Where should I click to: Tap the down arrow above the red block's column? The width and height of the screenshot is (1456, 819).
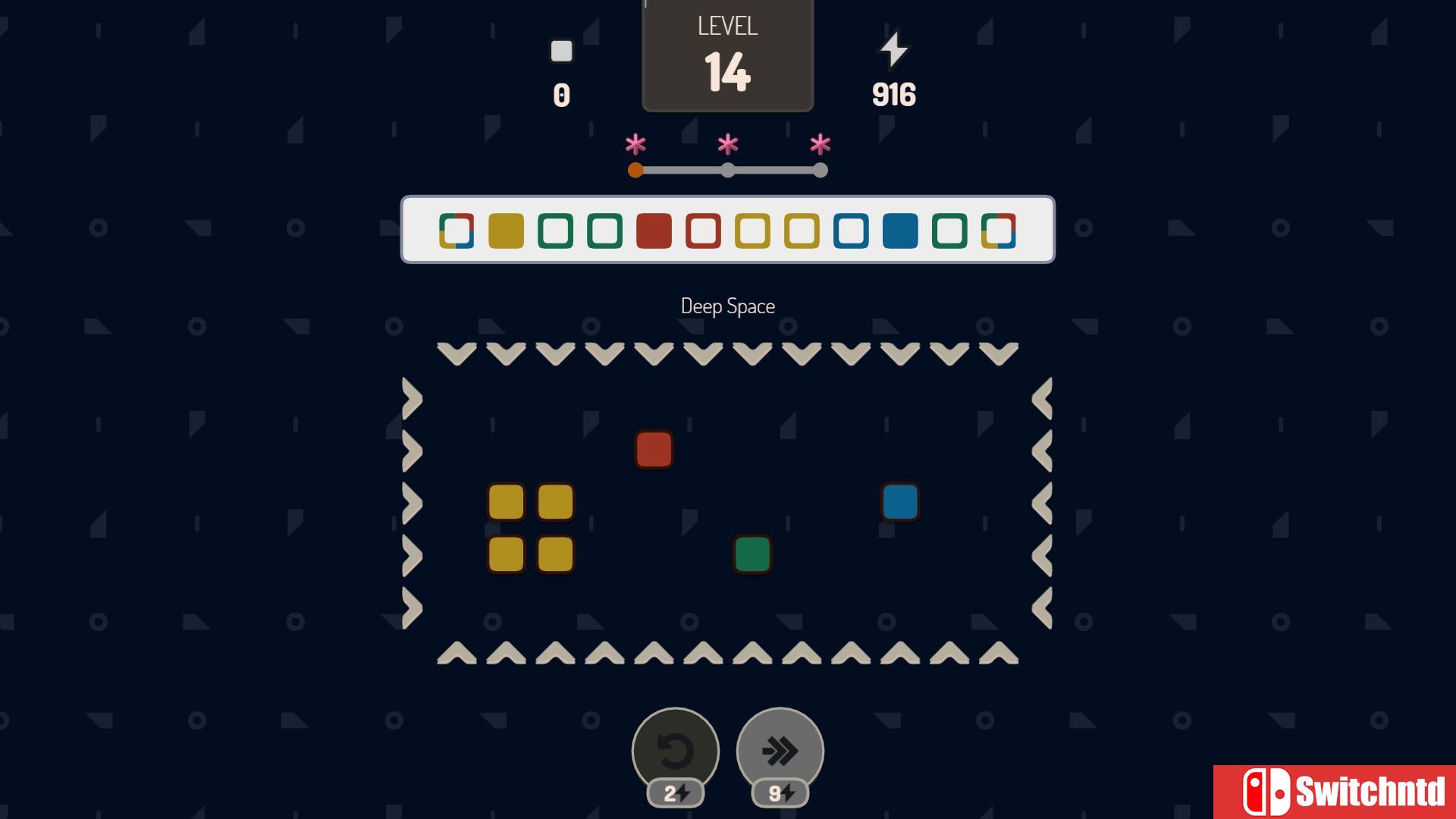coord(654,353)
